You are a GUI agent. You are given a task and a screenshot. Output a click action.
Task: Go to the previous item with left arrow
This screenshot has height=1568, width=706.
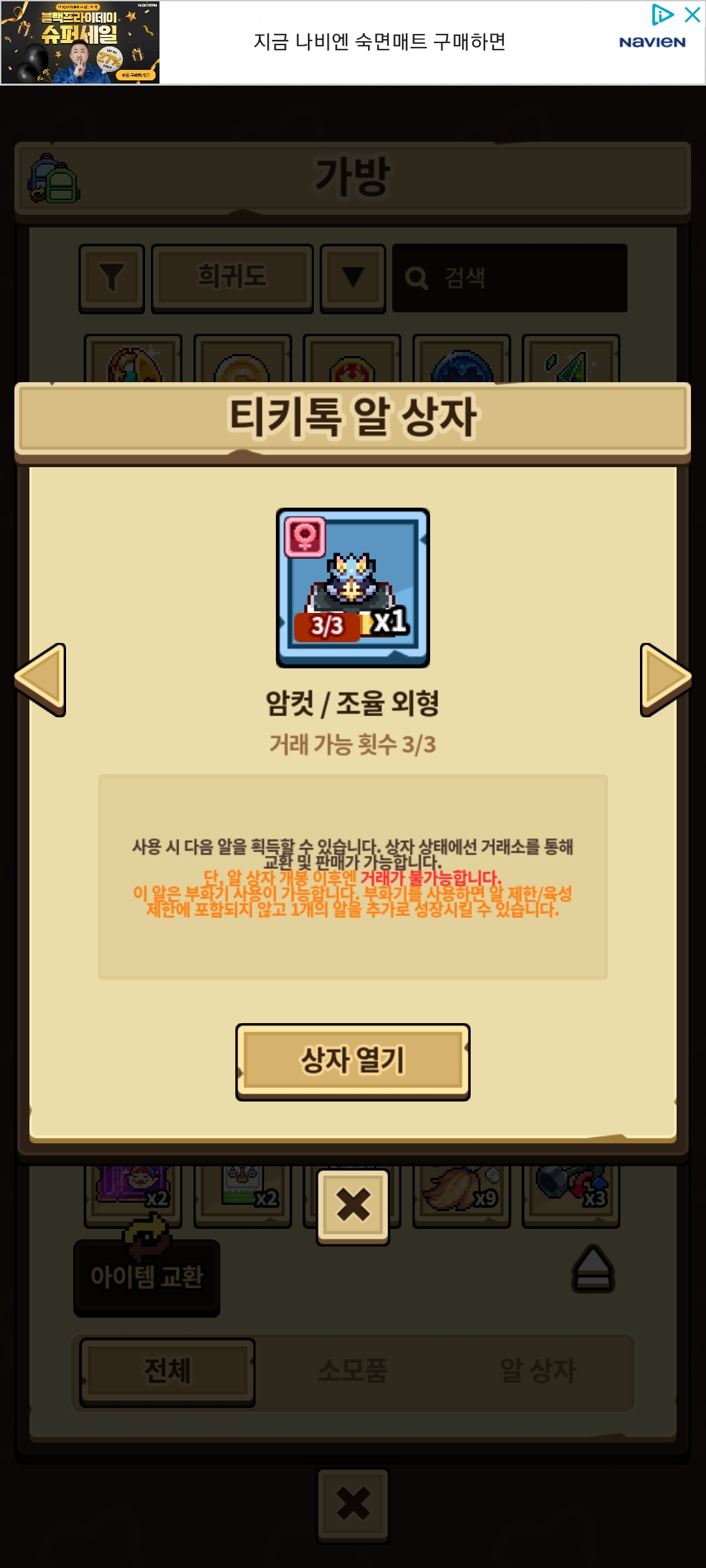click(x=41, y=679)
